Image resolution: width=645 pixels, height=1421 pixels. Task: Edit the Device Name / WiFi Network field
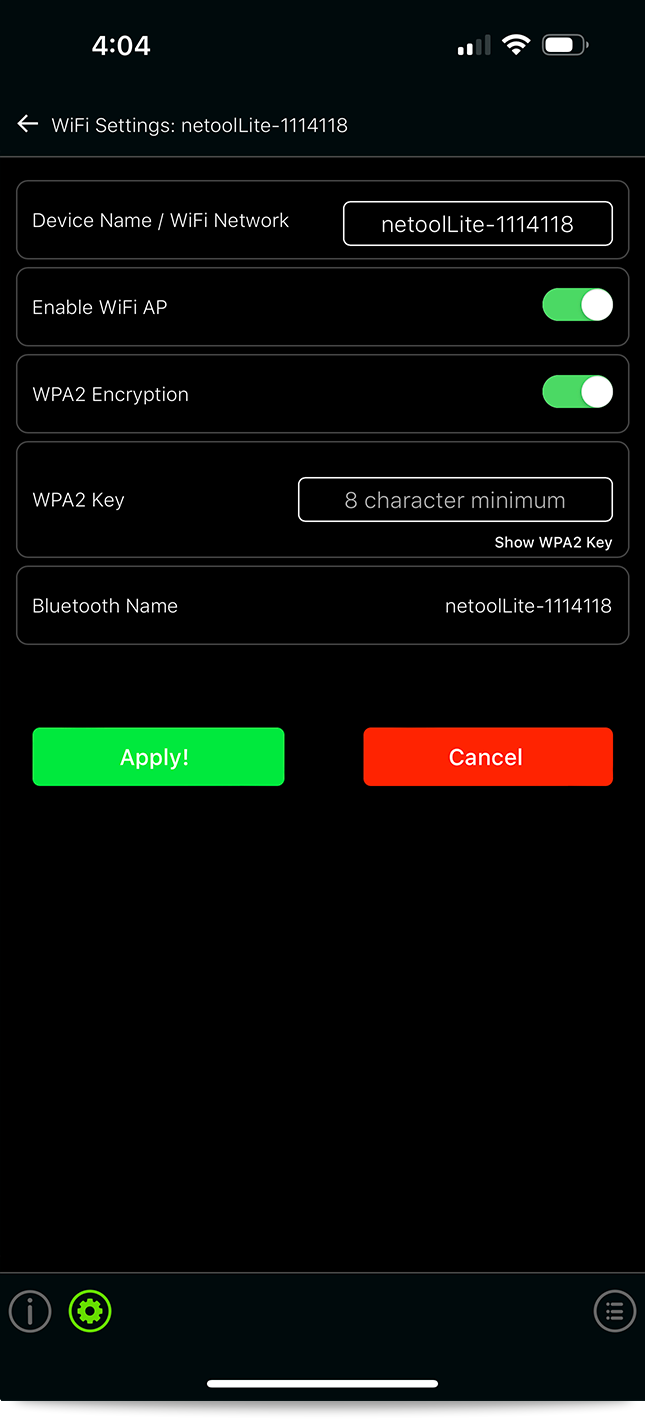(x=478, y=224)
